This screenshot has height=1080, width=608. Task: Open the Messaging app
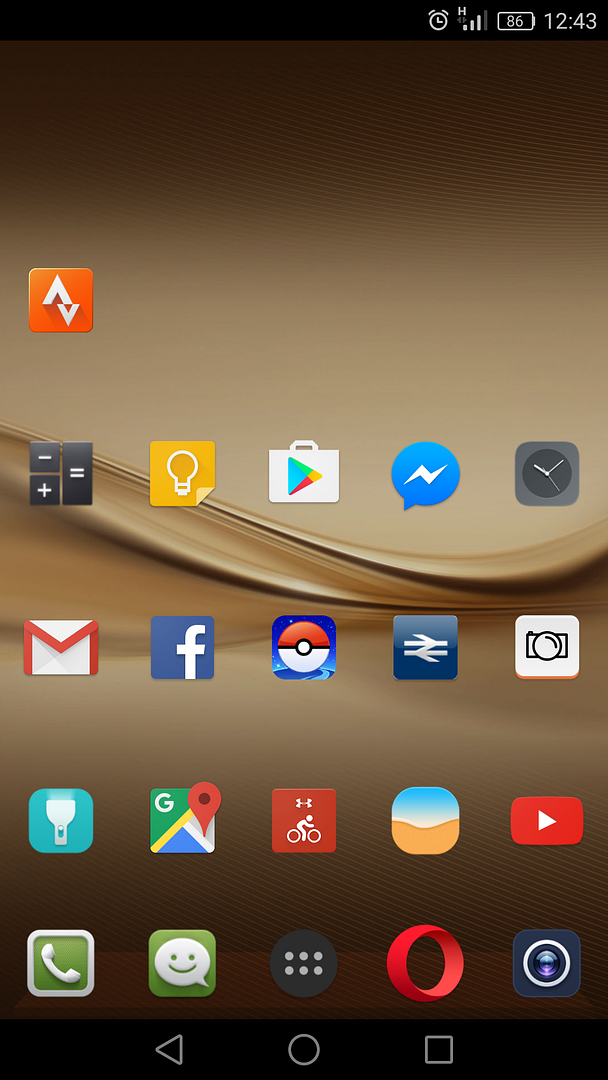[182, 964]
